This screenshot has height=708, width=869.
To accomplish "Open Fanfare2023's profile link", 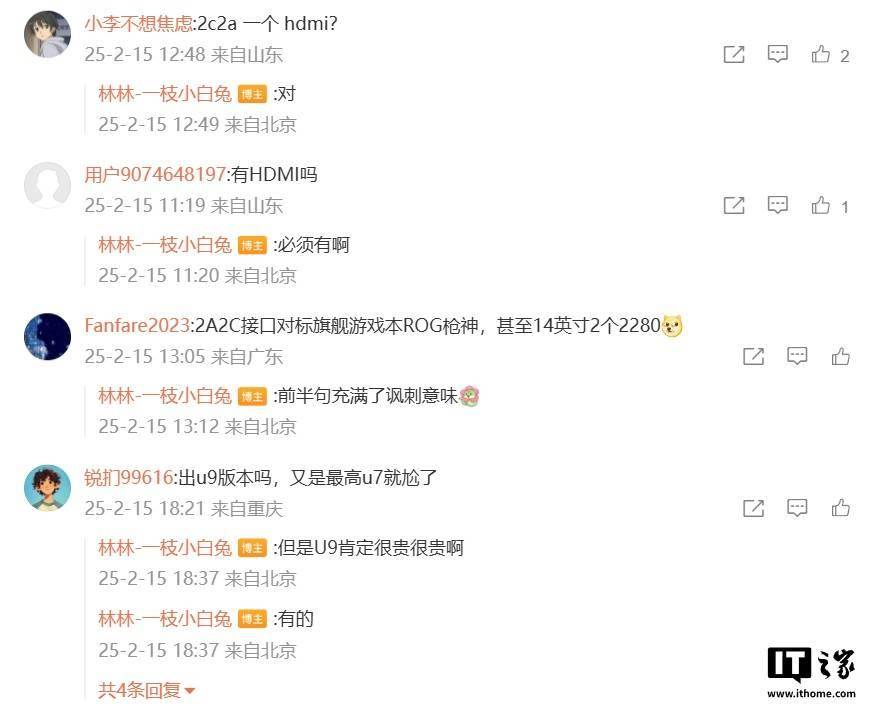I will pos(136,326).
